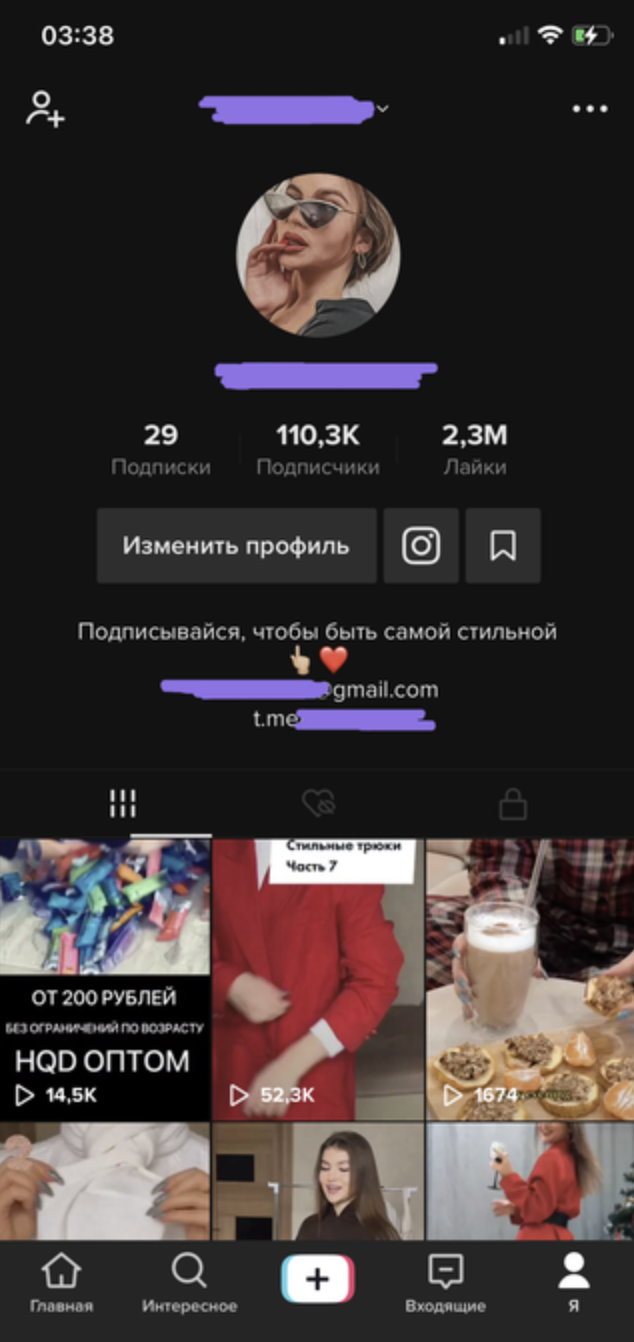Image resolution: width=634 pixels, height=1342 pixels.
Task: Switch to the Интересное tab
Action: click(x=189, y=1284)
